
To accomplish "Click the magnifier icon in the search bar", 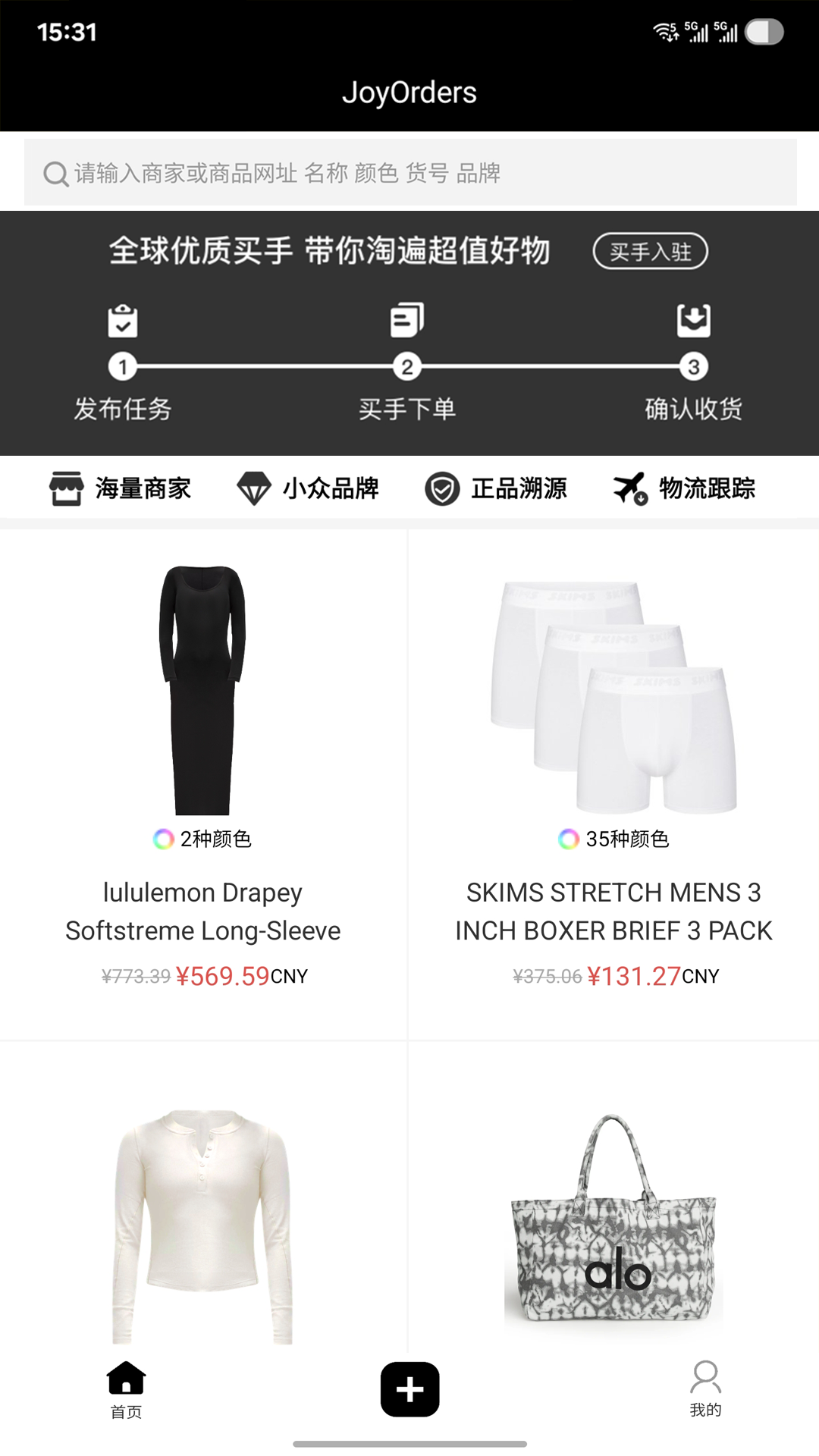I will 55,173.
